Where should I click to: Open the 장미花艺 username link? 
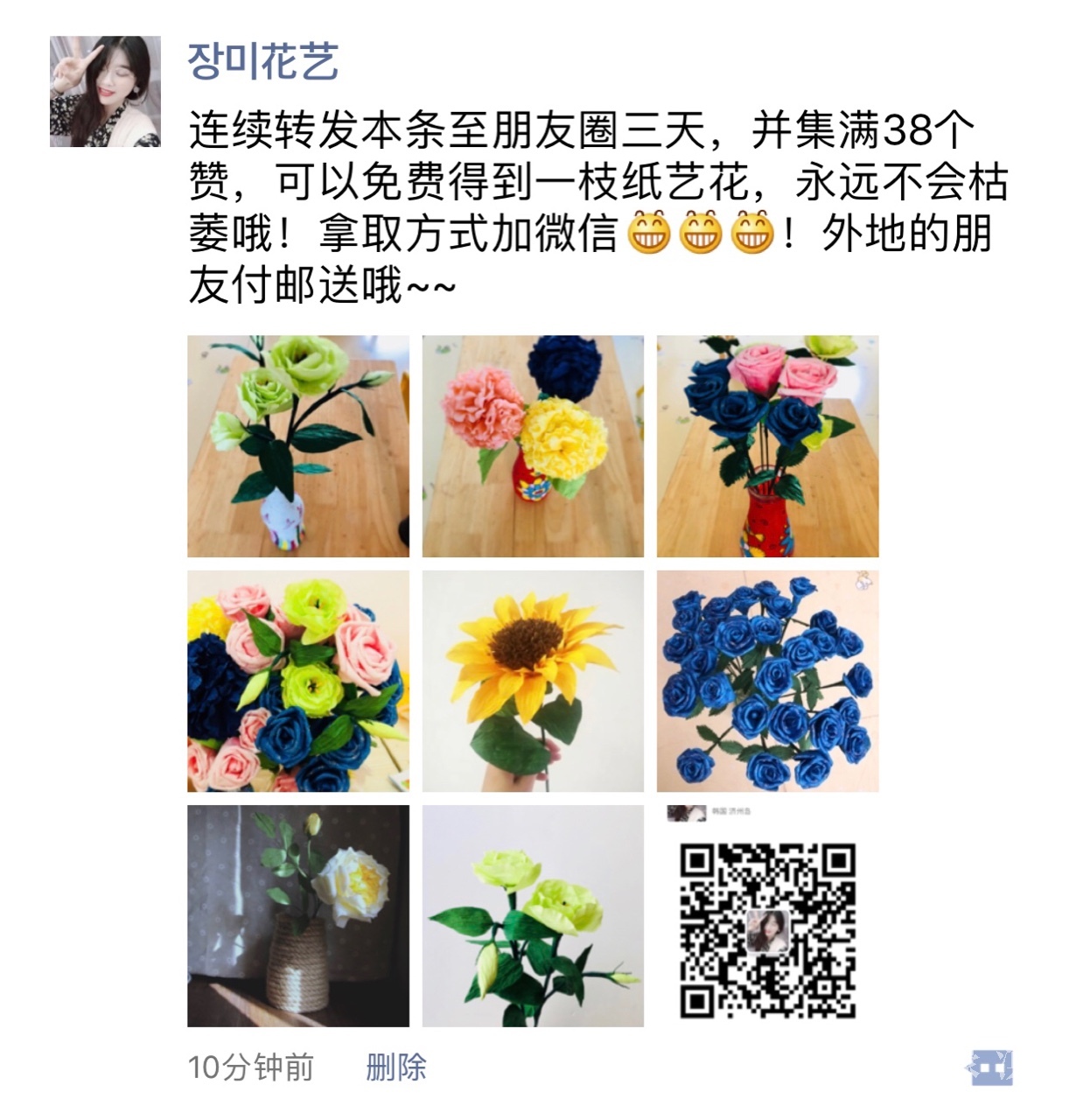262,62
